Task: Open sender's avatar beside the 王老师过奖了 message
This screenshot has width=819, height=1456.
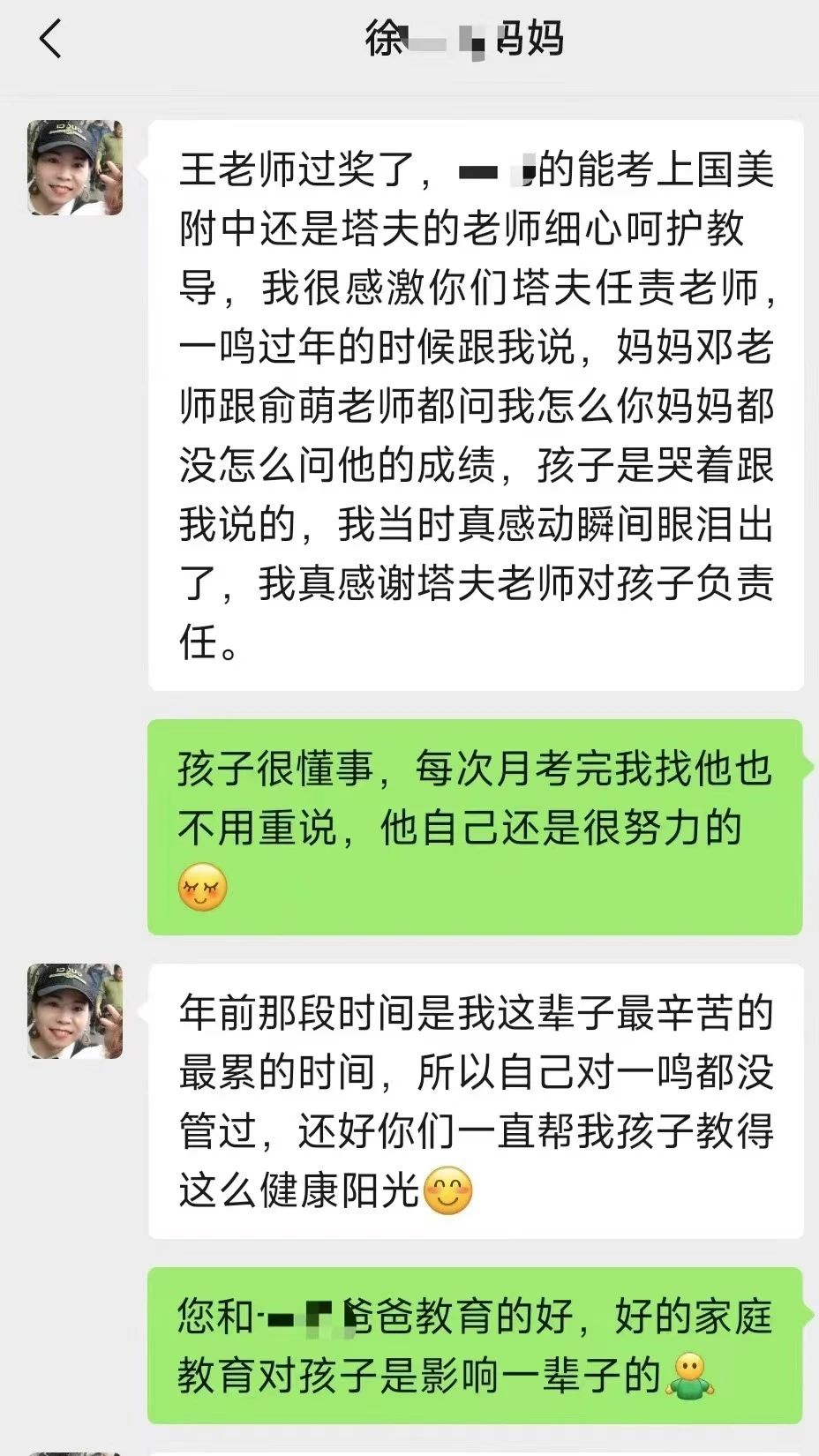Action: (75, 168)
